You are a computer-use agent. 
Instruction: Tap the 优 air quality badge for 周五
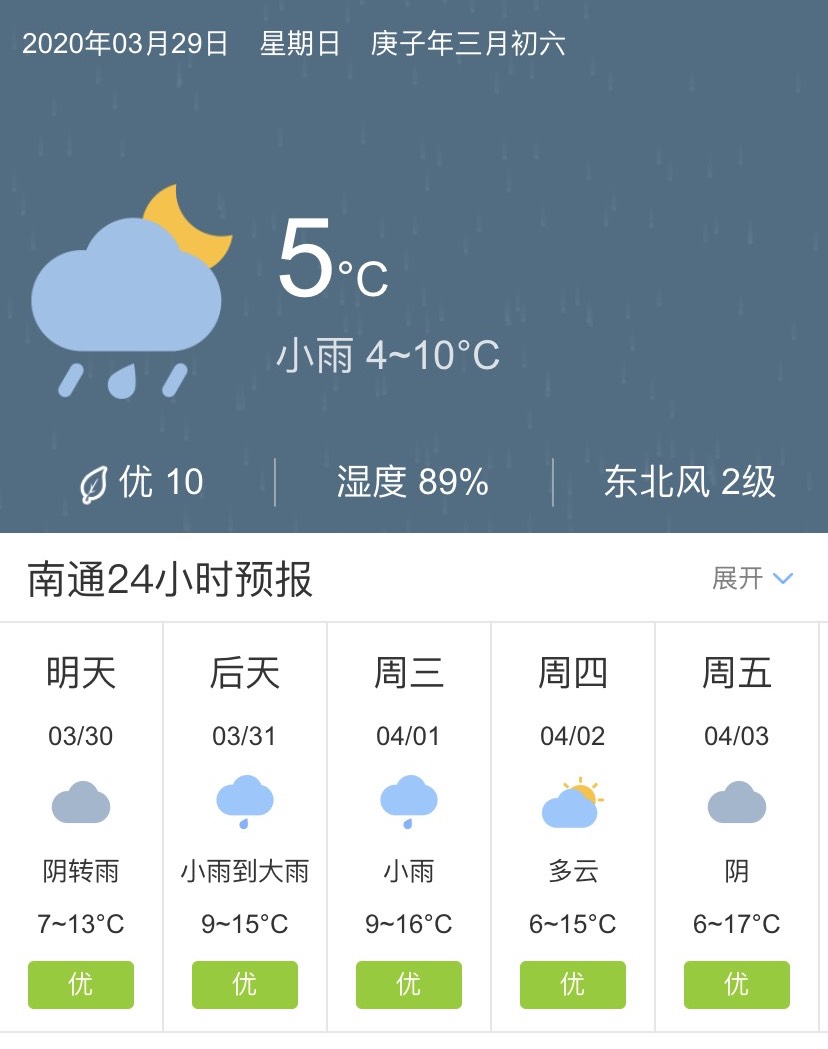click(736, 985)
